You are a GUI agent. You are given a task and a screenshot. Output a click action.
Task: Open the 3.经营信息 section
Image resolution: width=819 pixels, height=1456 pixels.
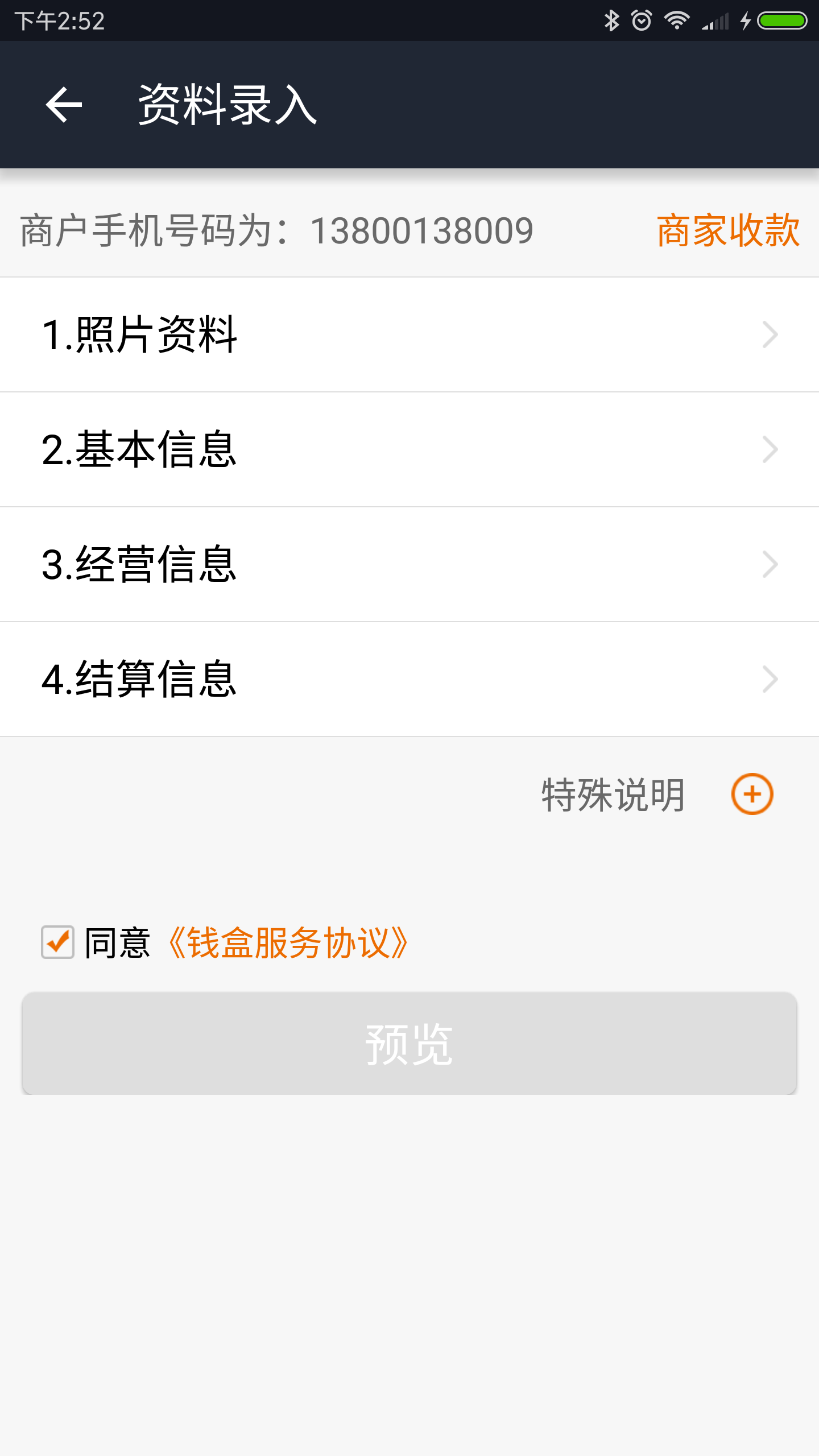click(409, 565)
